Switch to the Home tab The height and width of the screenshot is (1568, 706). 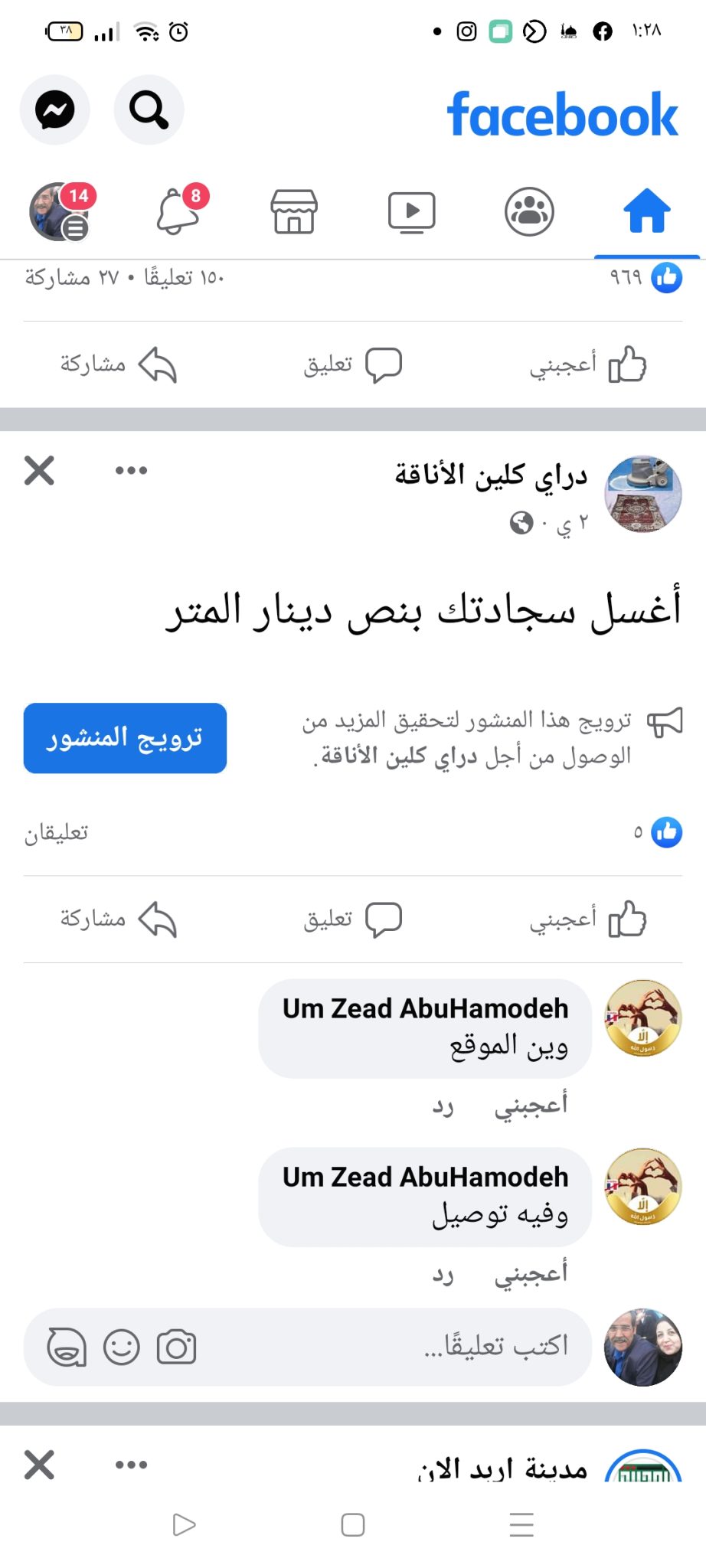[x=646, y=211]
